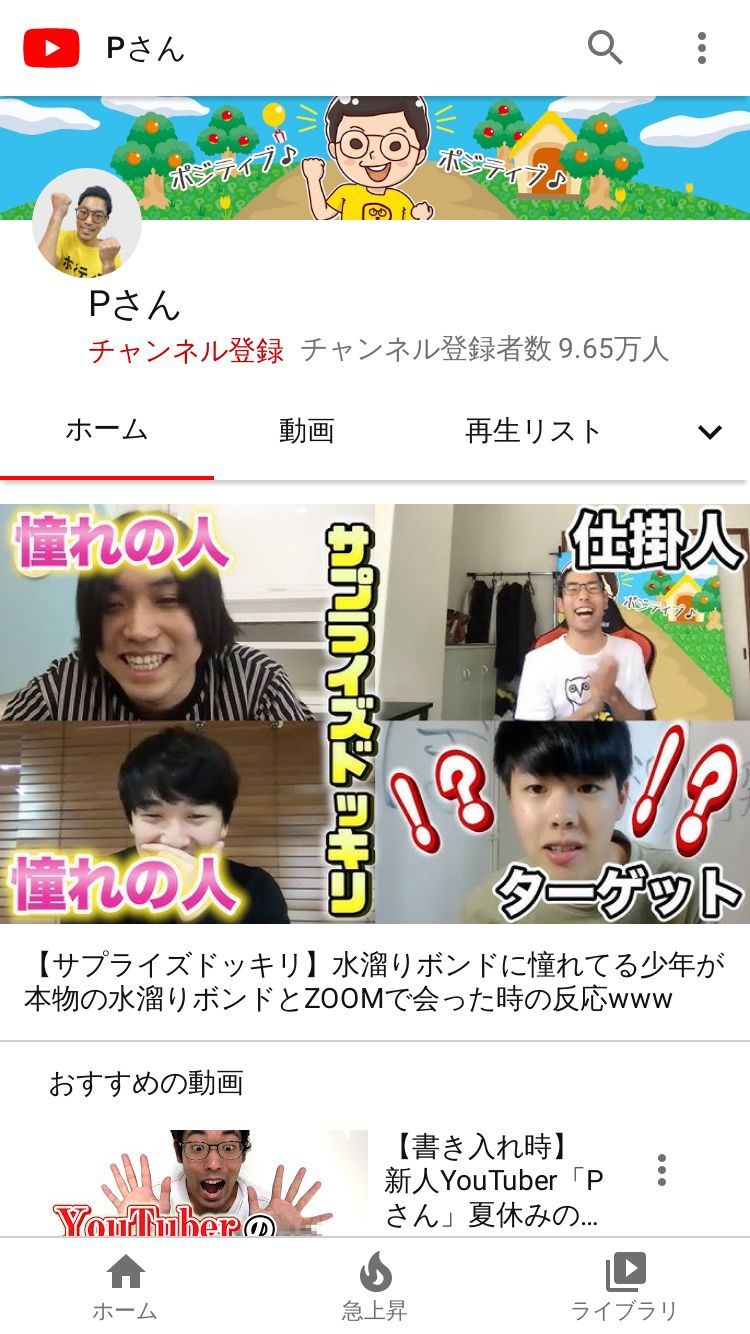Switch to the 動画 tab
Screen dimensions: 750x1334
(306, 431)
